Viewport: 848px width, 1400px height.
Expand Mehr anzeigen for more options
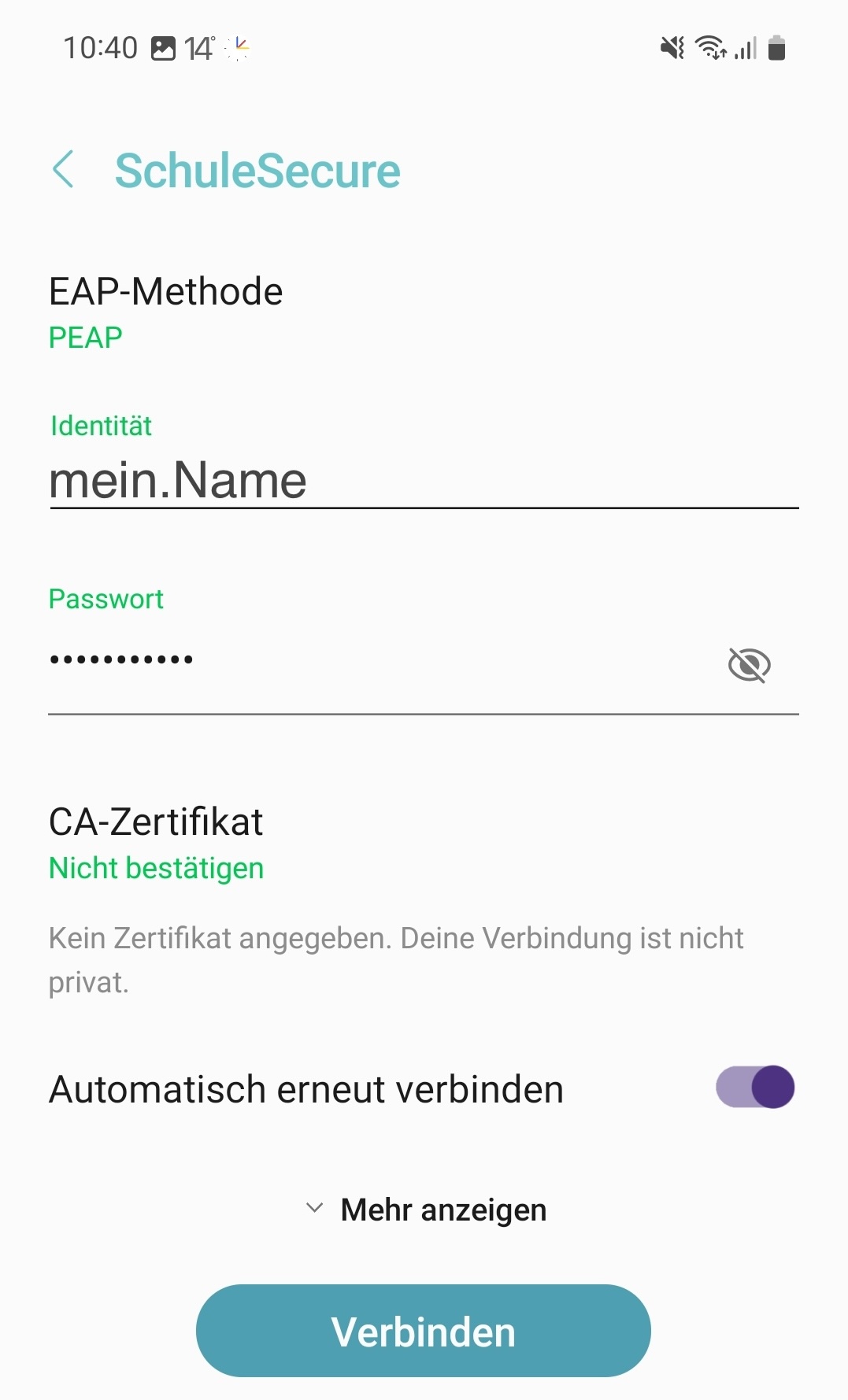pyautogui.click(x=424, y=1210)
